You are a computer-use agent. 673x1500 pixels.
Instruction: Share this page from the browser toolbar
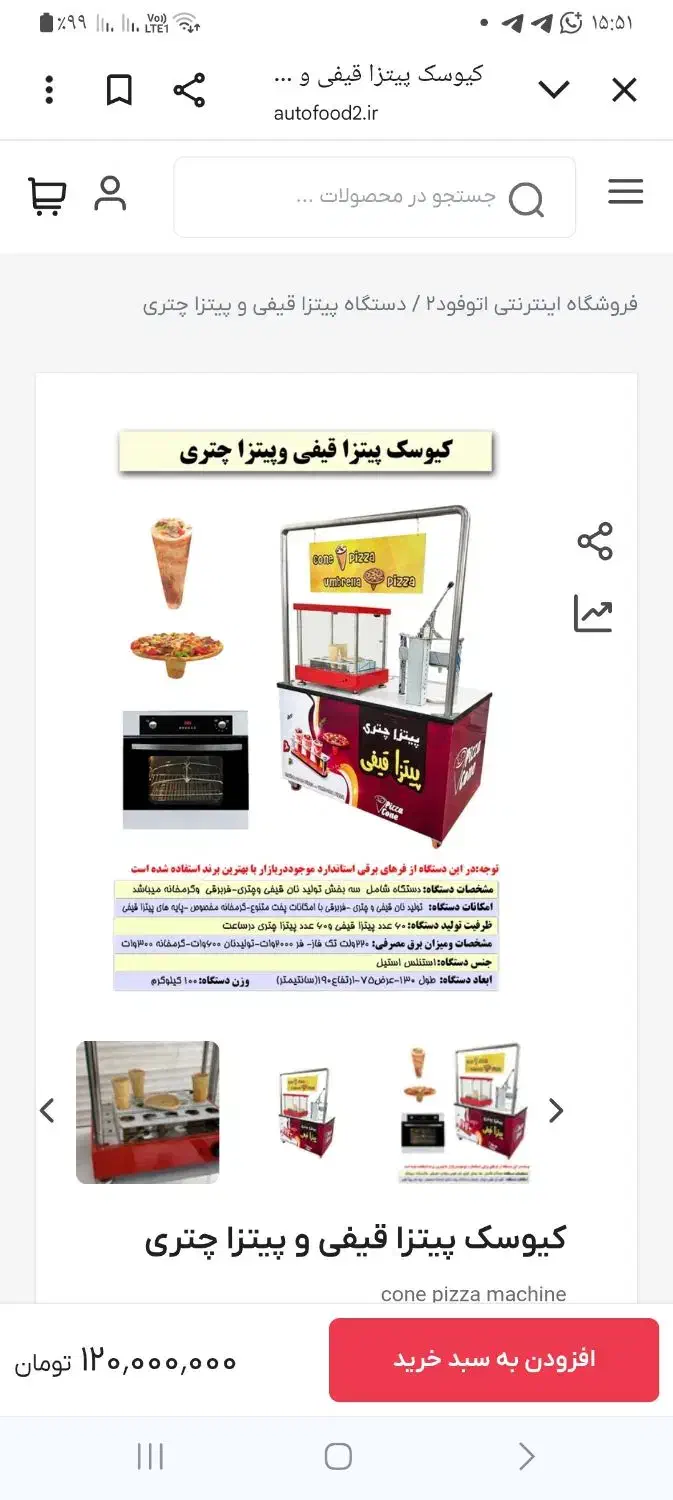189,90
